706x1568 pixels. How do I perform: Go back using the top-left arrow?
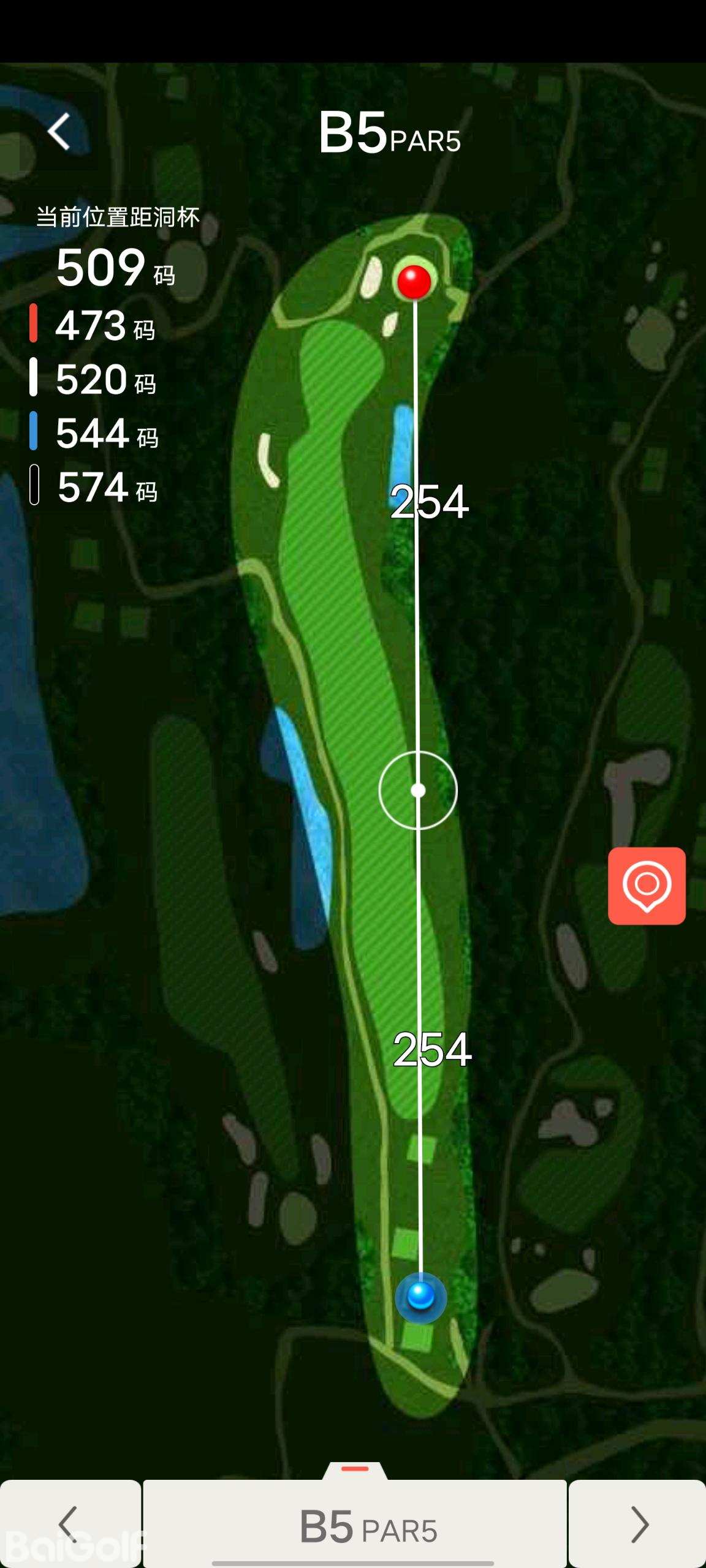59,131
